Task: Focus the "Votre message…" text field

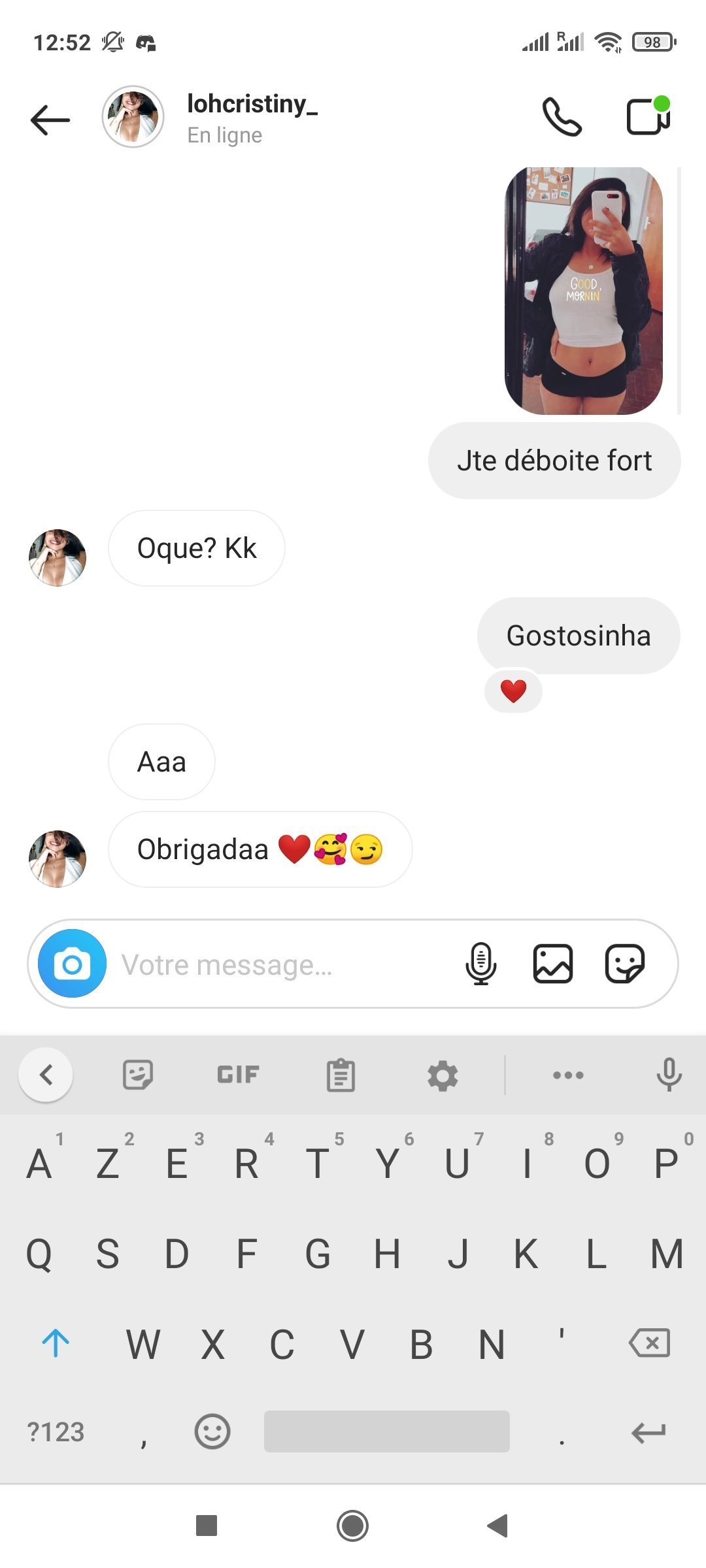Action: pyautogui.click(x=281, y=965)
